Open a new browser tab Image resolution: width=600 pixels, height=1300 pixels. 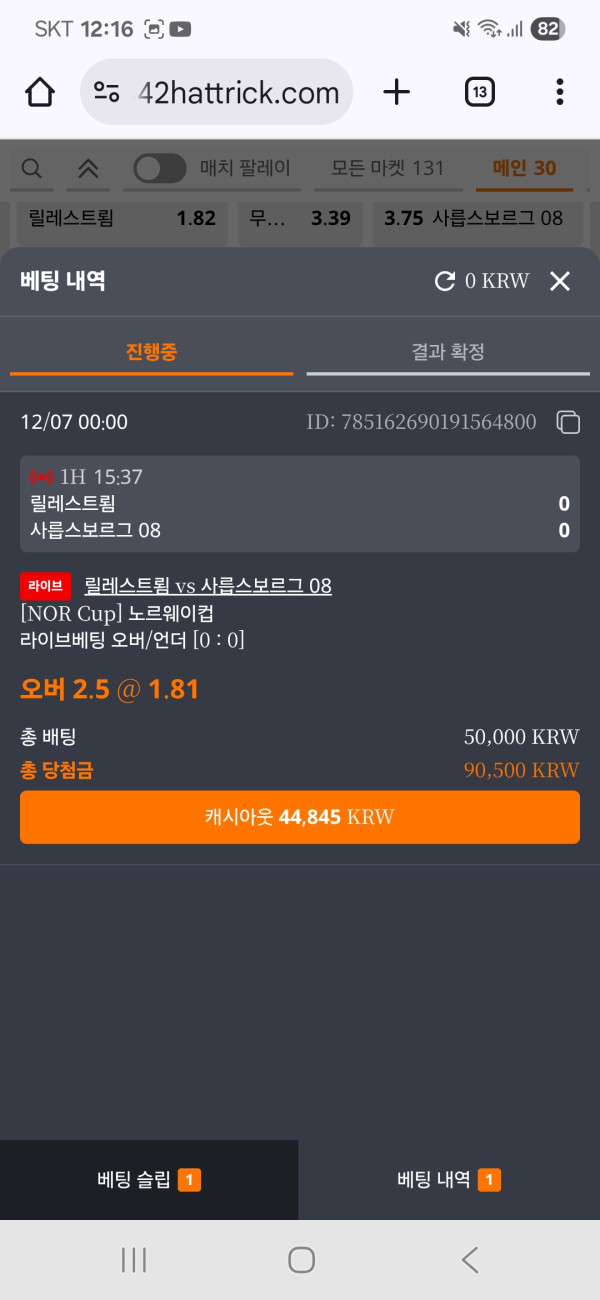397,93
